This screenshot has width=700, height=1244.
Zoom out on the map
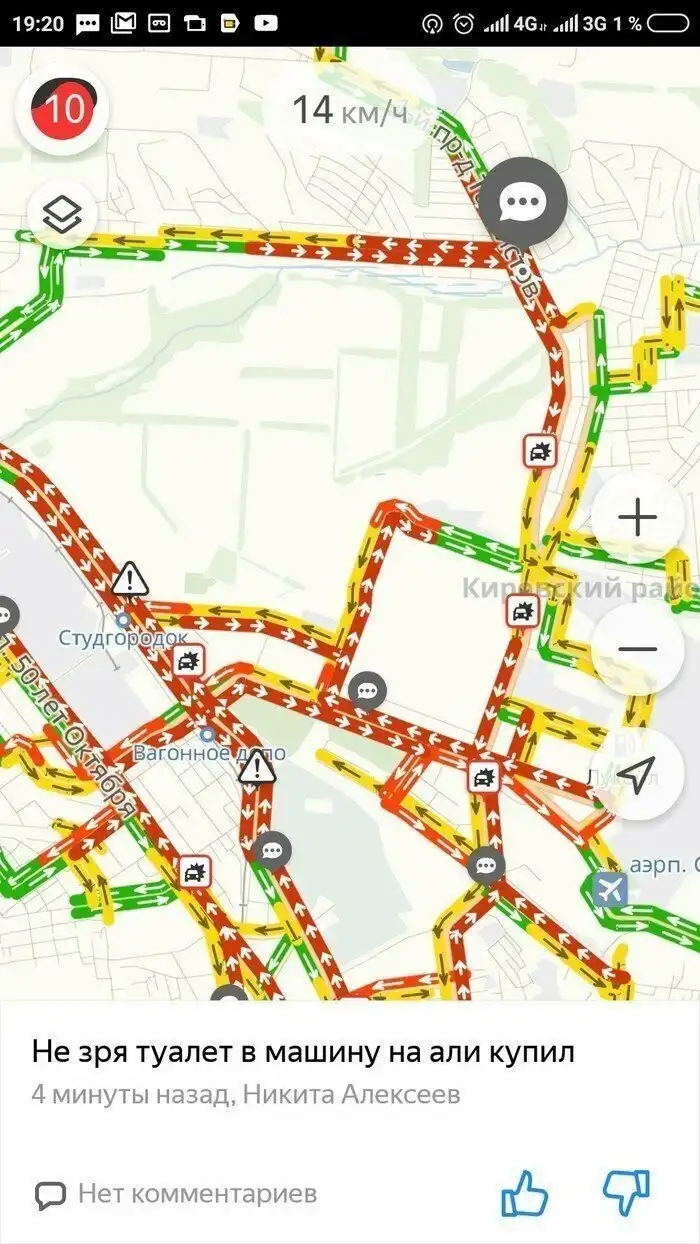click(x=637, y=648)
